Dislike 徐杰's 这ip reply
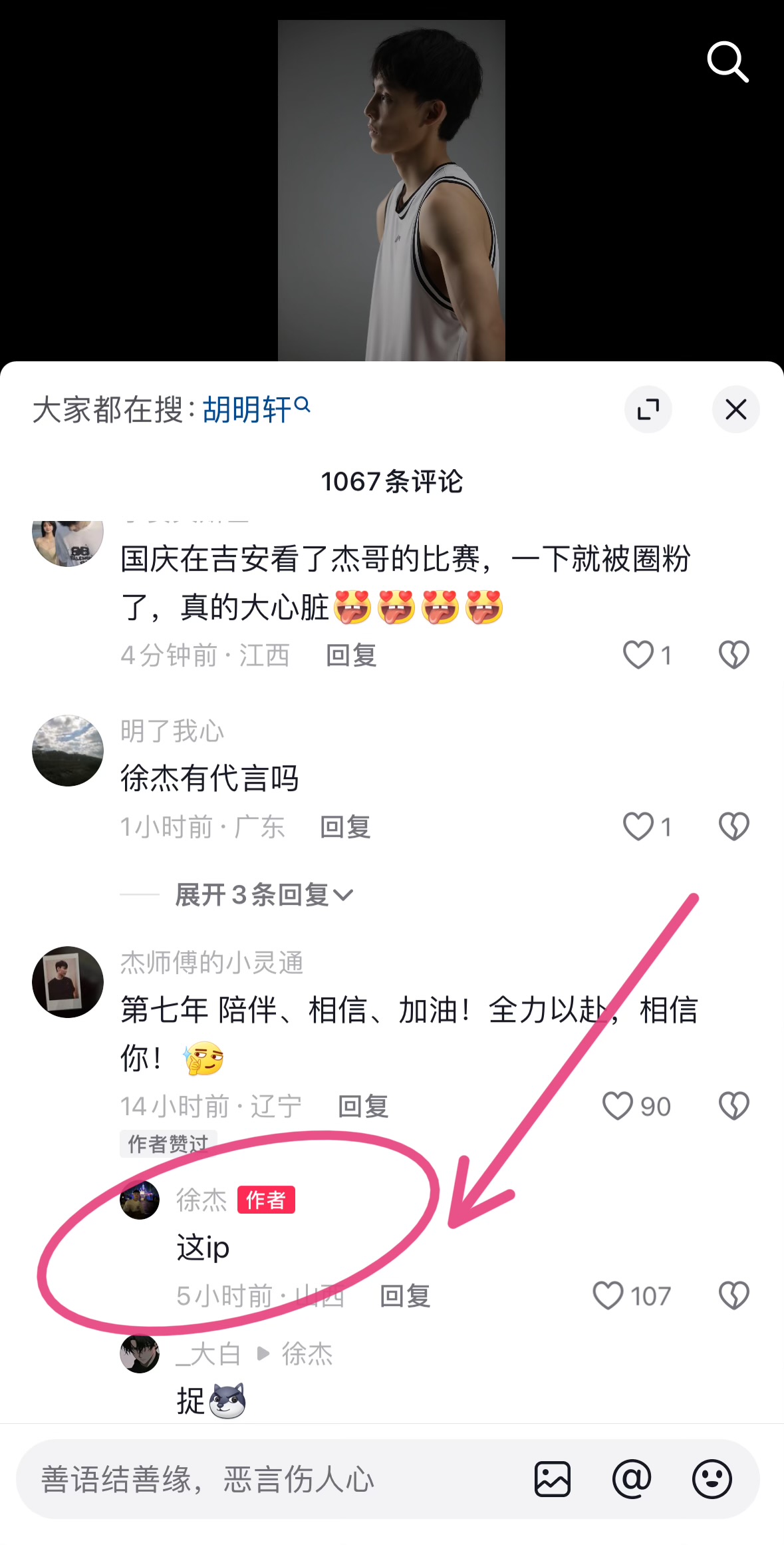 point(733,1295)
